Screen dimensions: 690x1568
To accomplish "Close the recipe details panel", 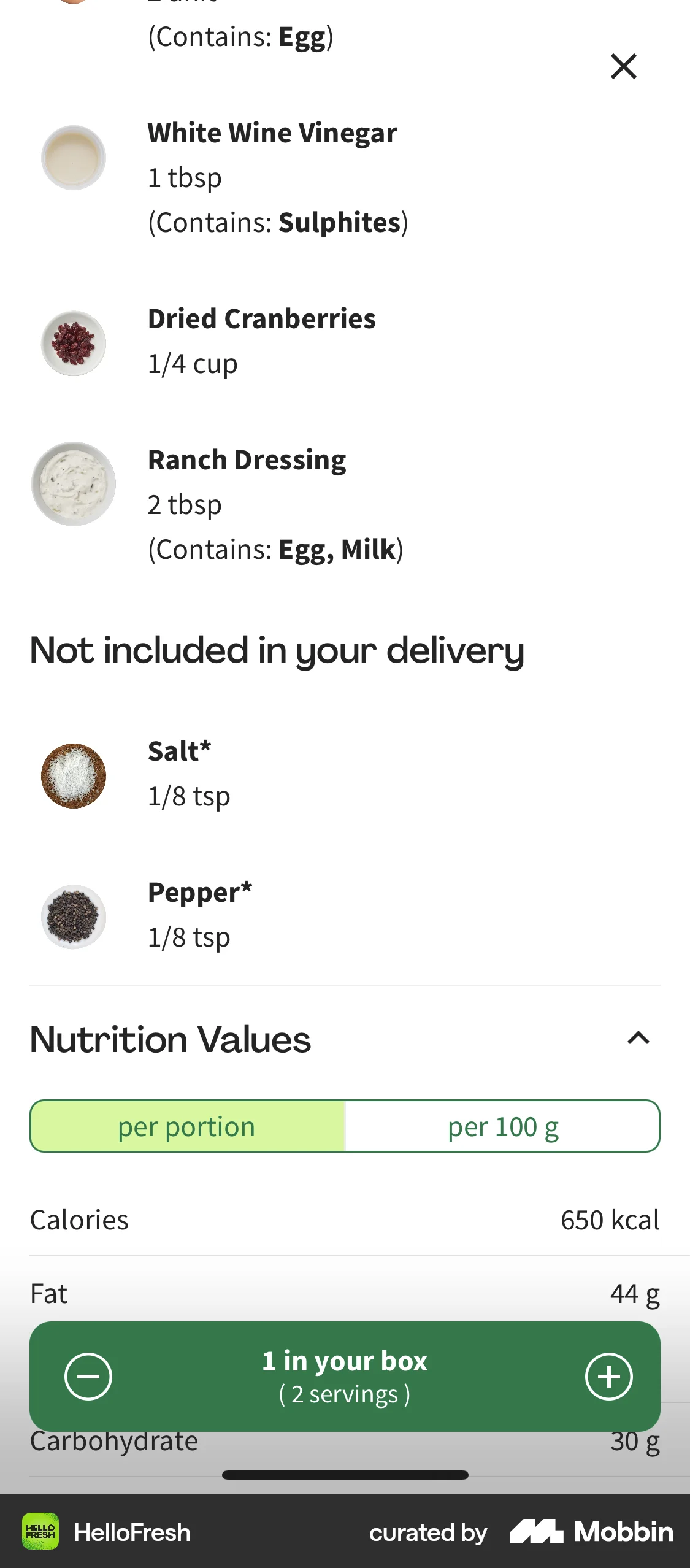I will coord(623,67).
